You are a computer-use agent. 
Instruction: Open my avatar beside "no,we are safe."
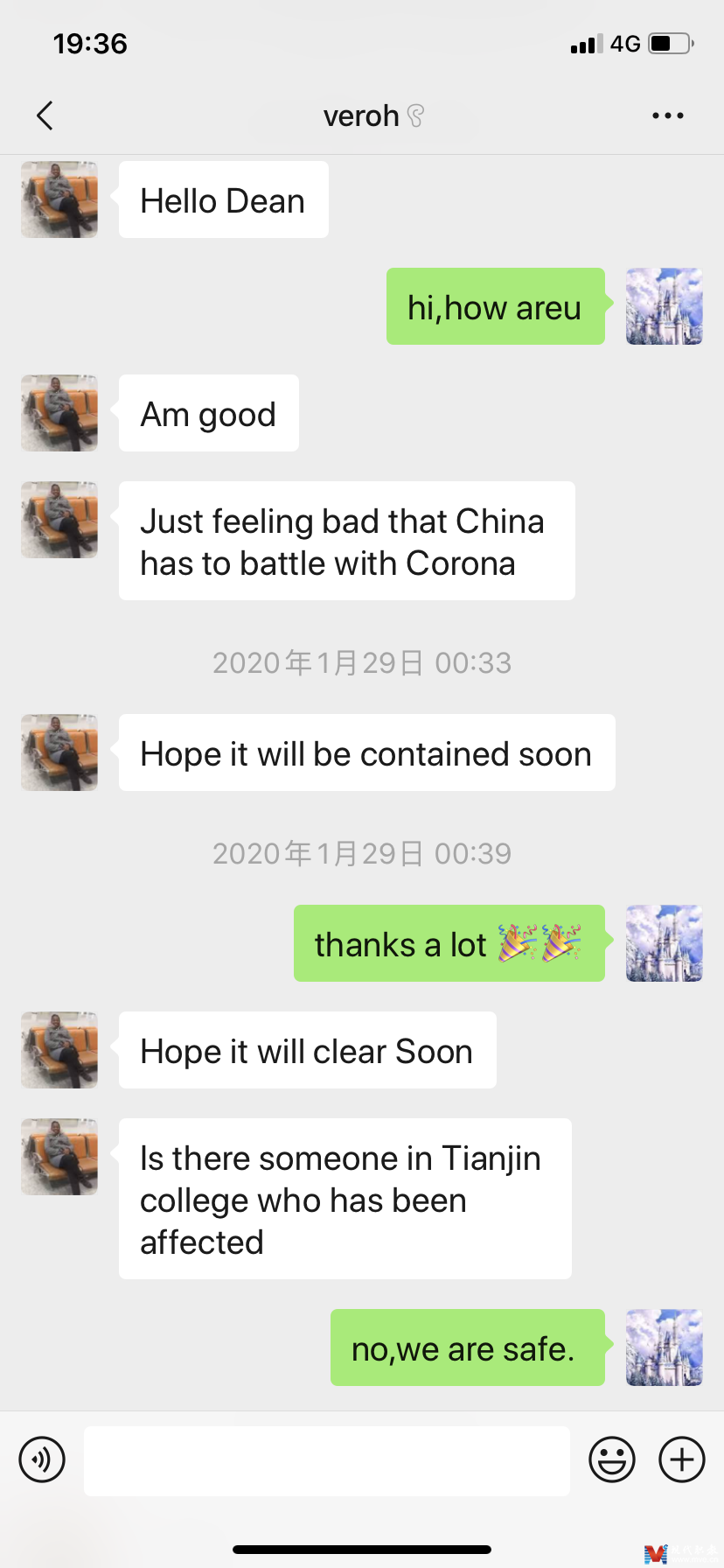tap(664, 1347)
